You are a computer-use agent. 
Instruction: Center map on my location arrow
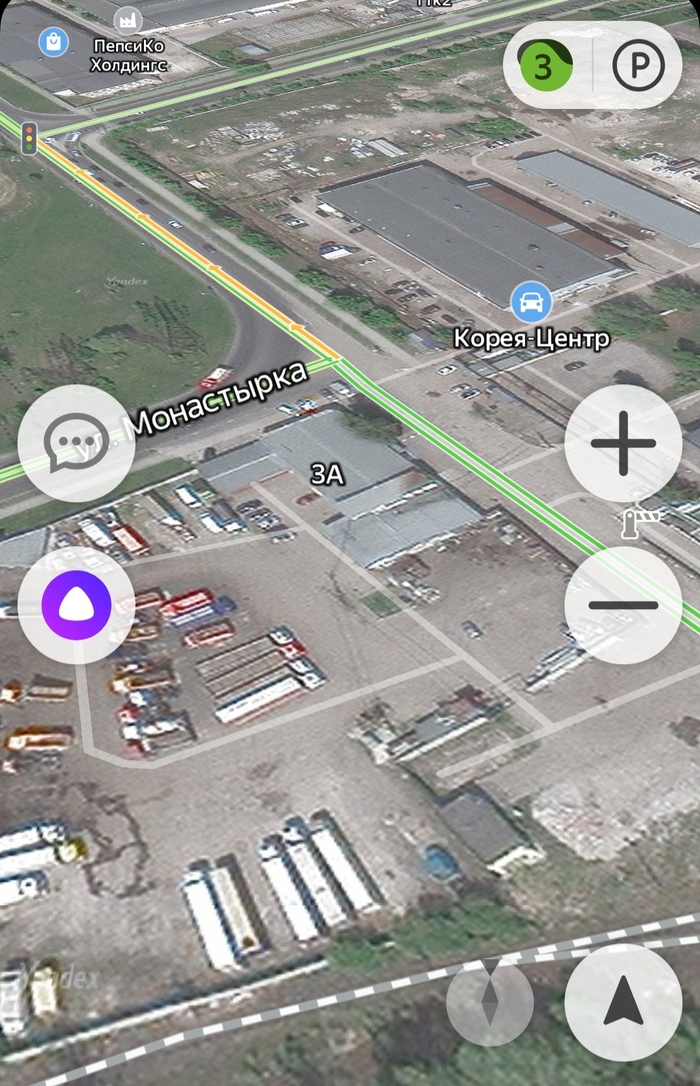[623, 1003]
